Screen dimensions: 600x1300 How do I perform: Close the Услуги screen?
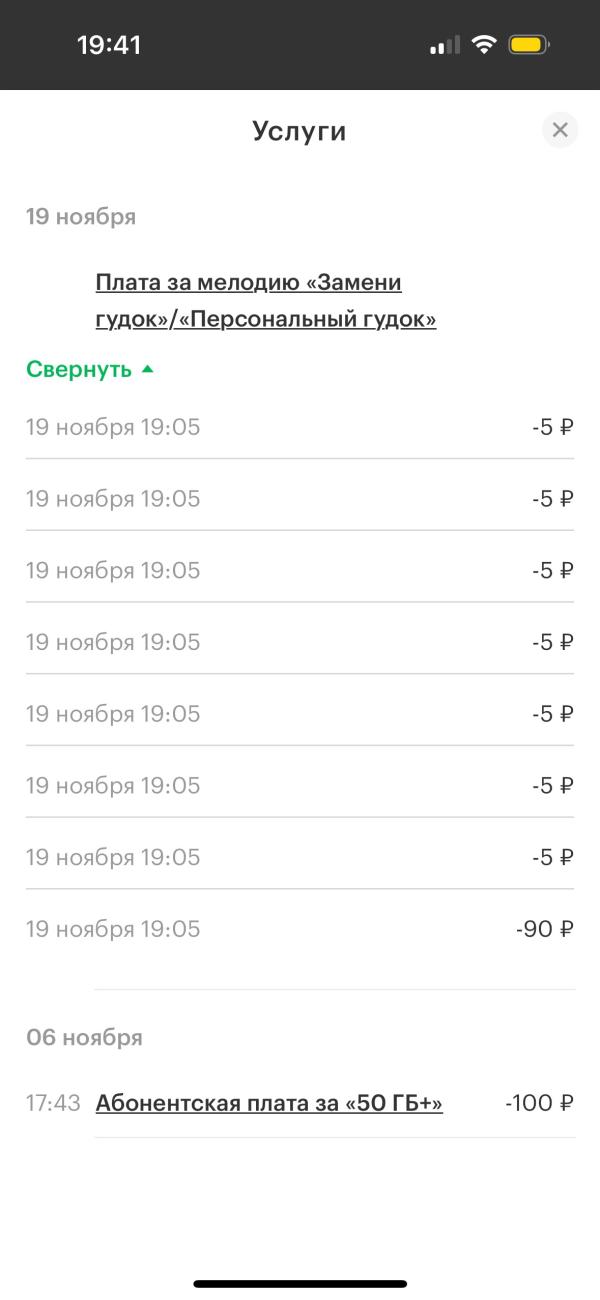pyautogui.click(x=560, y=130)
